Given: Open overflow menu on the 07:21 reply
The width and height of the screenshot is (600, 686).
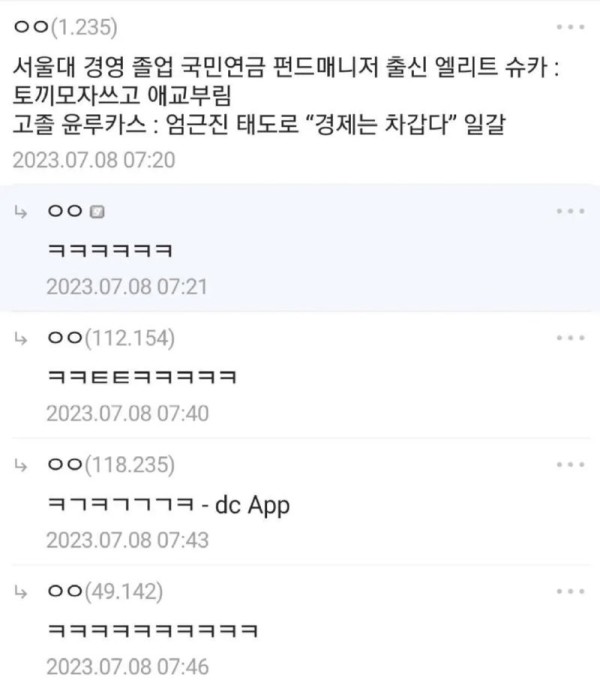Looking at the screenshot, I should click(571, 212).
